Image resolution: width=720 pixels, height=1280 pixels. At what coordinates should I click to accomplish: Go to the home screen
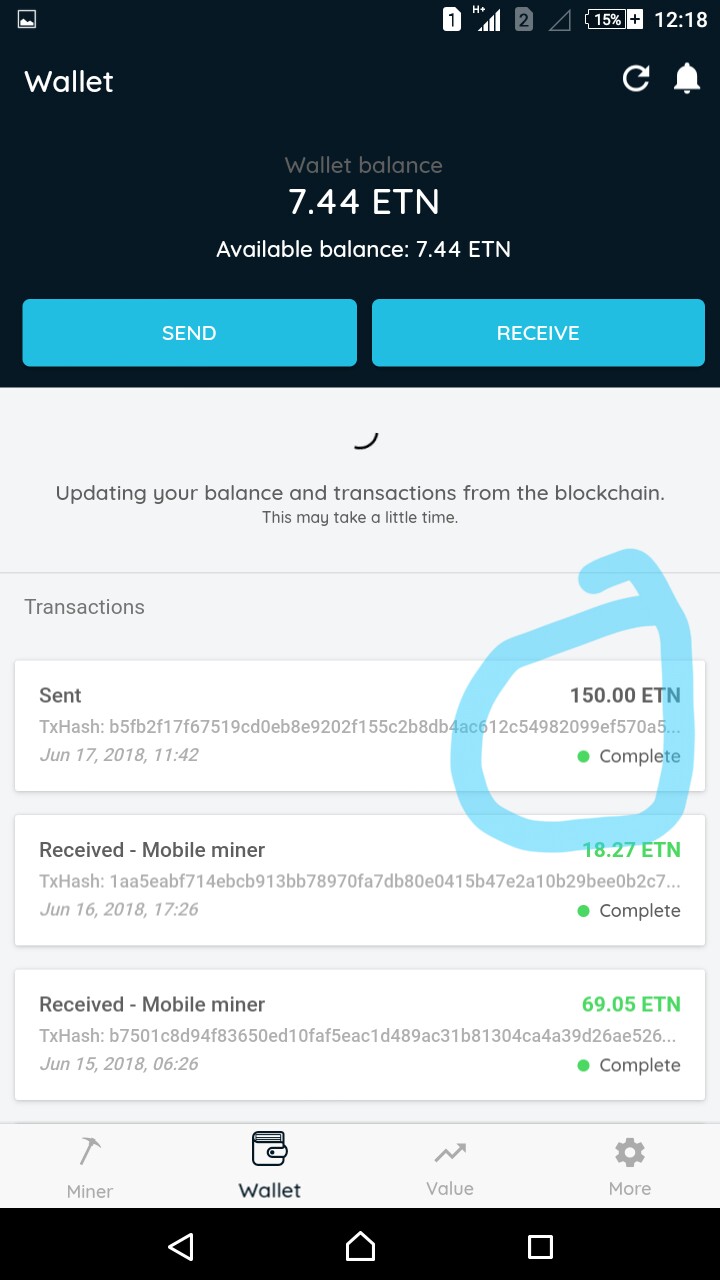(360, 1246)
